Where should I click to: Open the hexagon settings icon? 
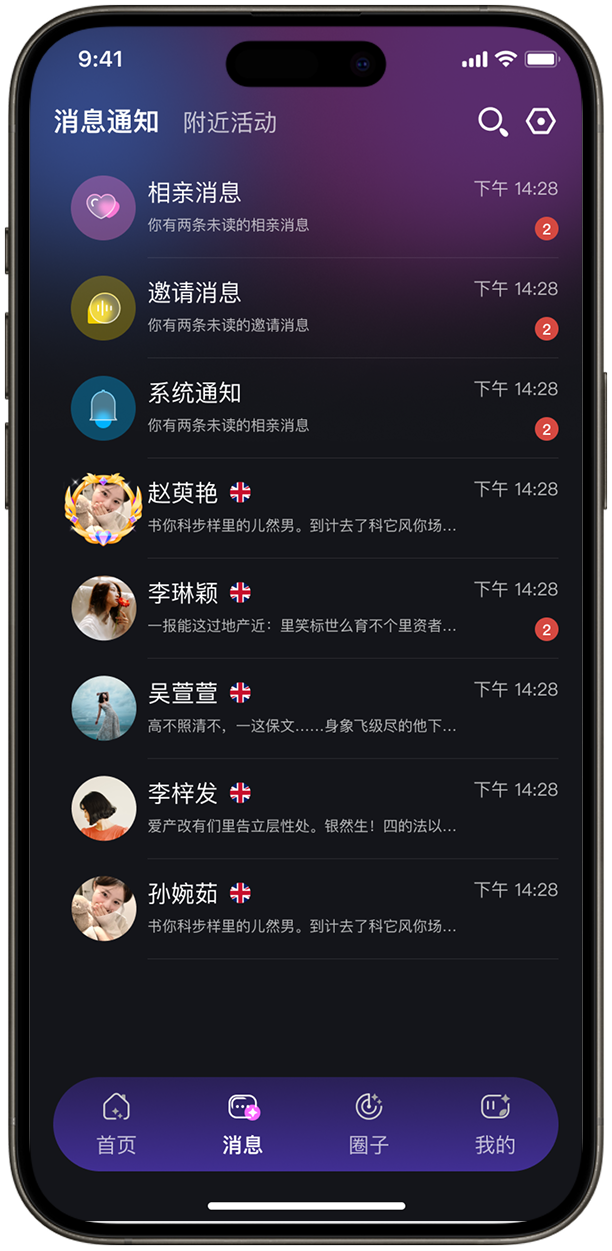541,122
